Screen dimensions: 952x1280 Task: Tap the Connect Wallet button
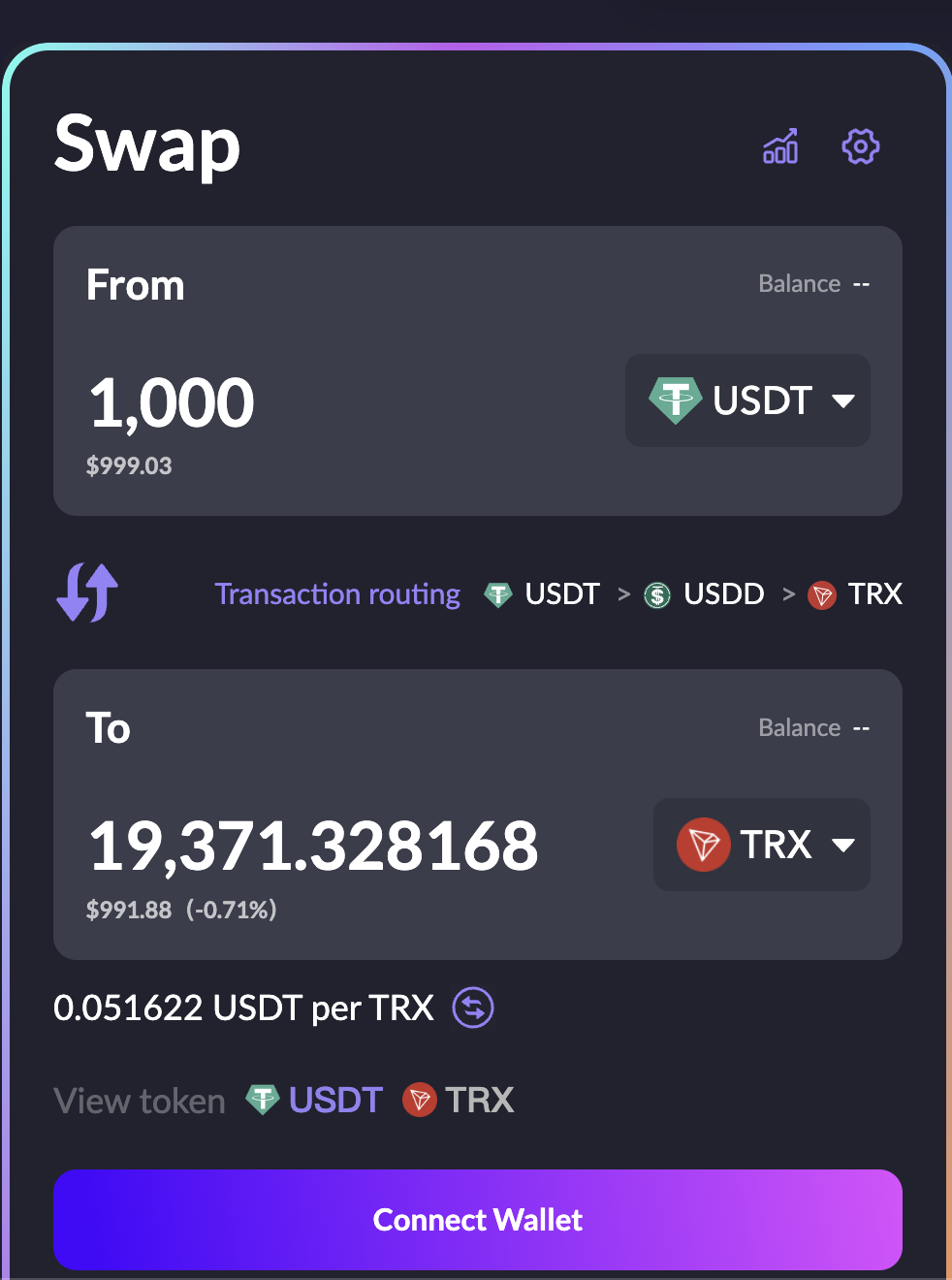(x=477, y=1220)
